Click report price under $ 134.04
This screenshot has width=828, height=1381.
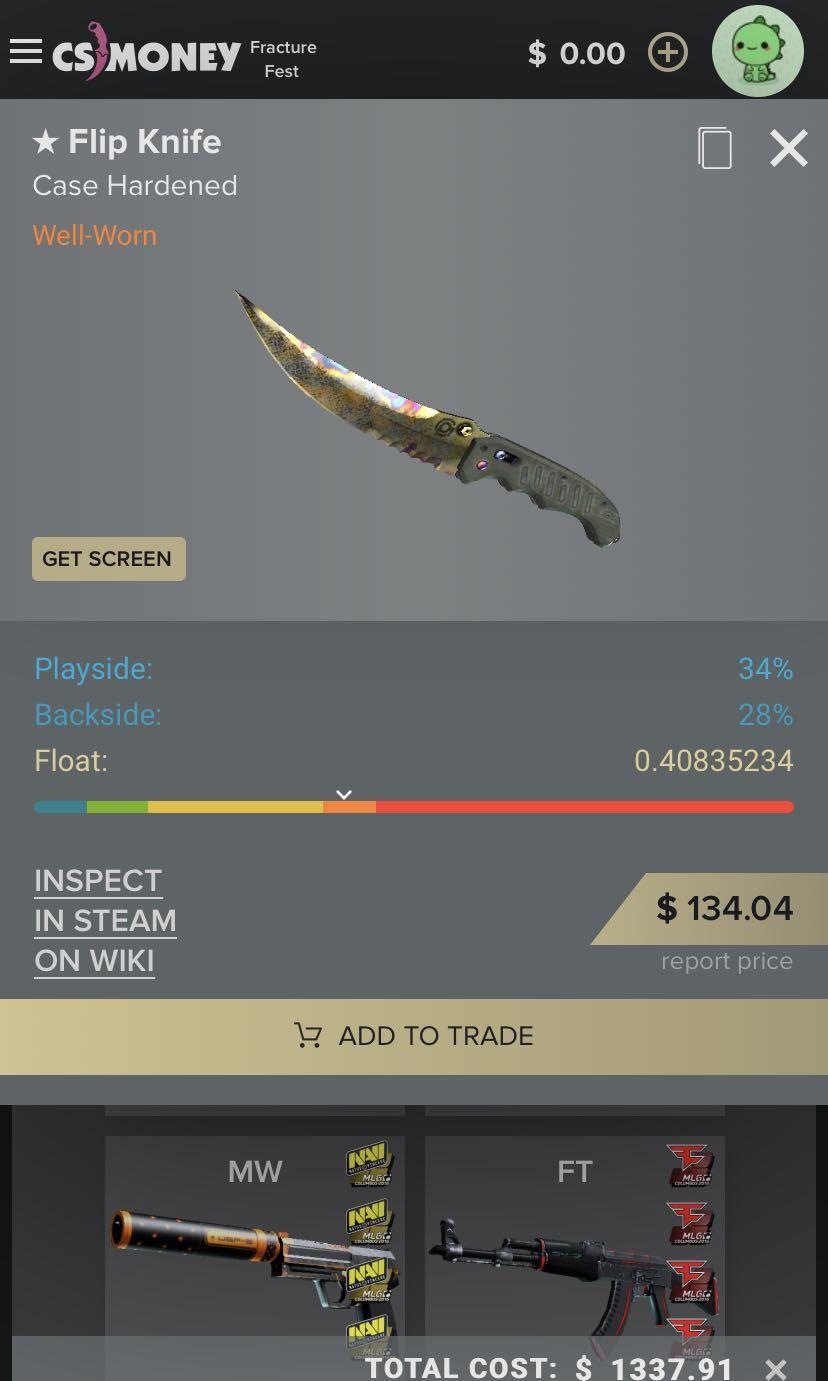click(x=726, y=960)
